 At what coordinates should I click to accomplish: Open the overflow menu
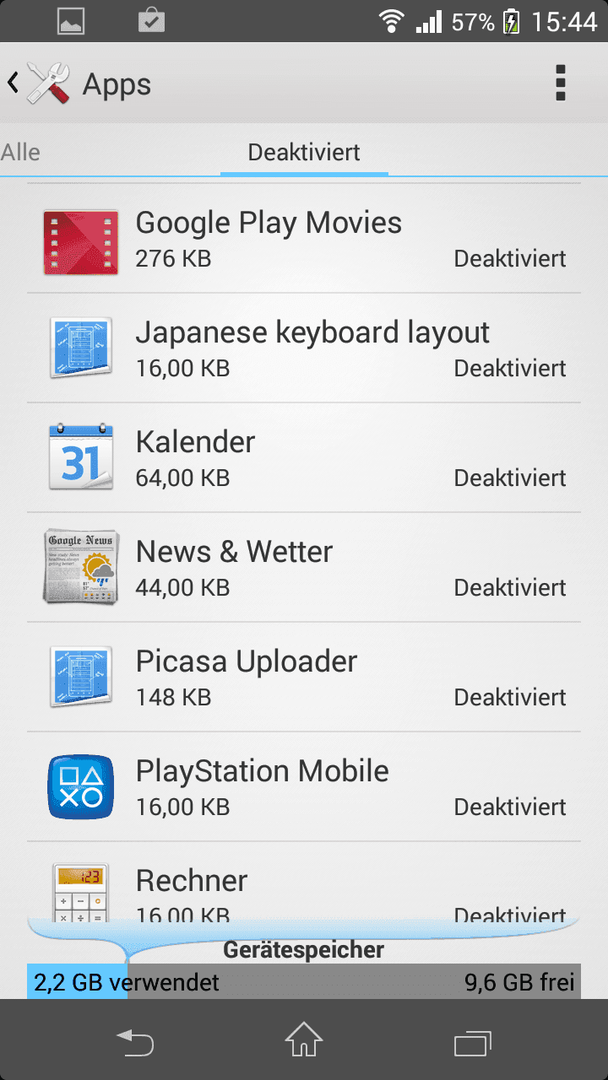(x=560, y=83)
